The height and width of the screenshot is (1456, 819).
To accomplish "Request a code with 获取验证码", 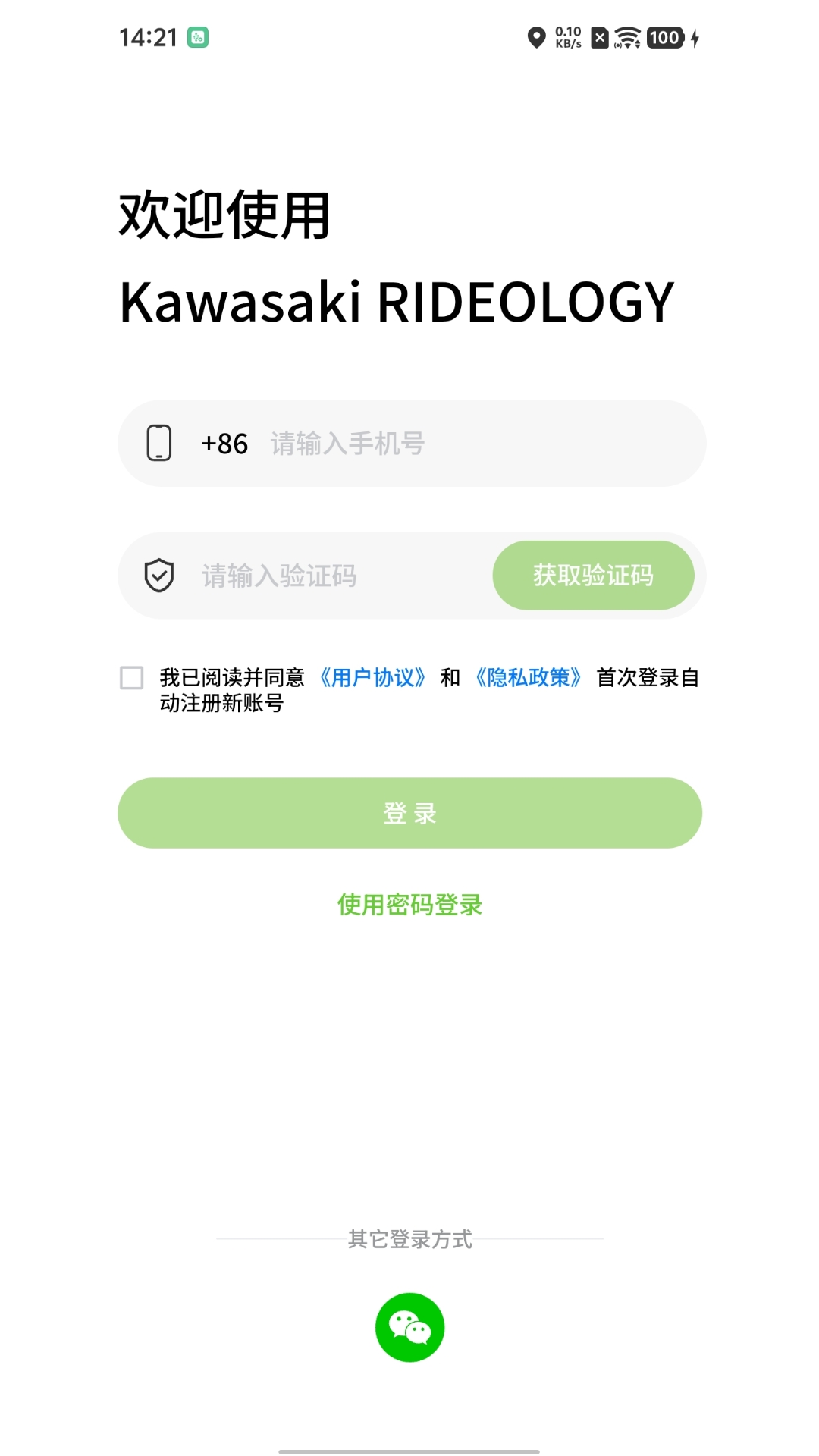I will [x=593, y=576].
